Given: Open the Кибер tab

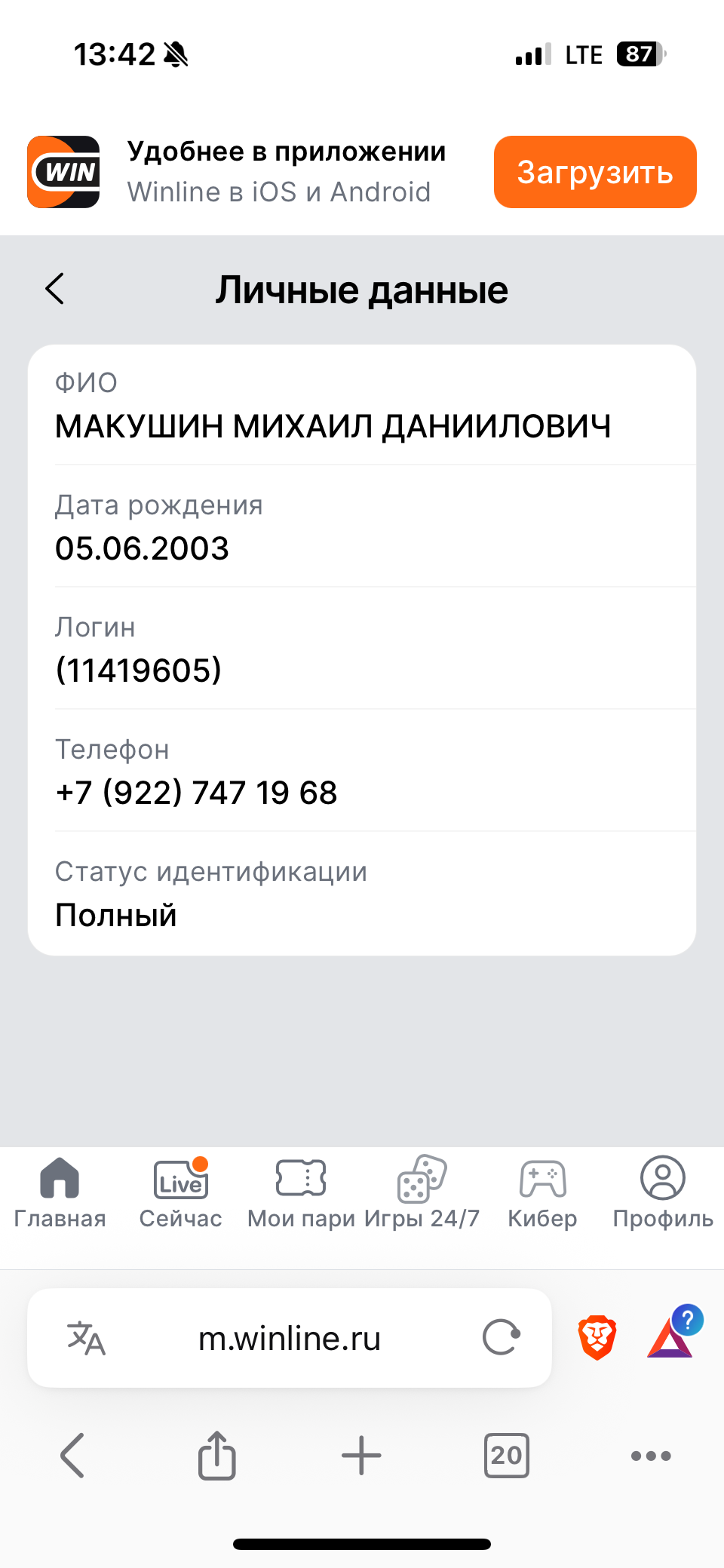Looking at the screenshot, I should pyautogui.click(x=542, y=1193).
